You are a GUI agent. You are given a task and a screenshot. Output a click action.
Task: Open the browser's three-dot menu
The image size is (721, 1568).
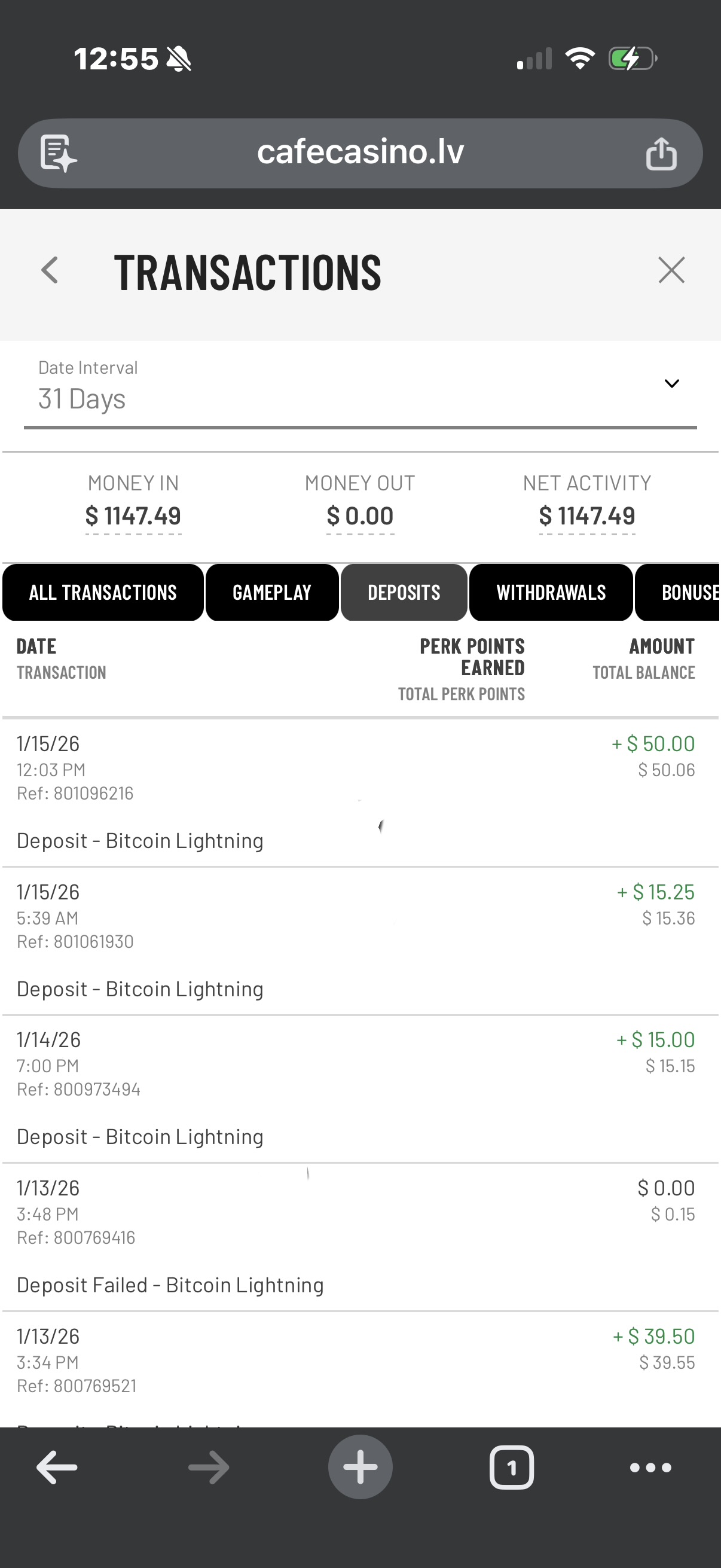point(650,1467)
